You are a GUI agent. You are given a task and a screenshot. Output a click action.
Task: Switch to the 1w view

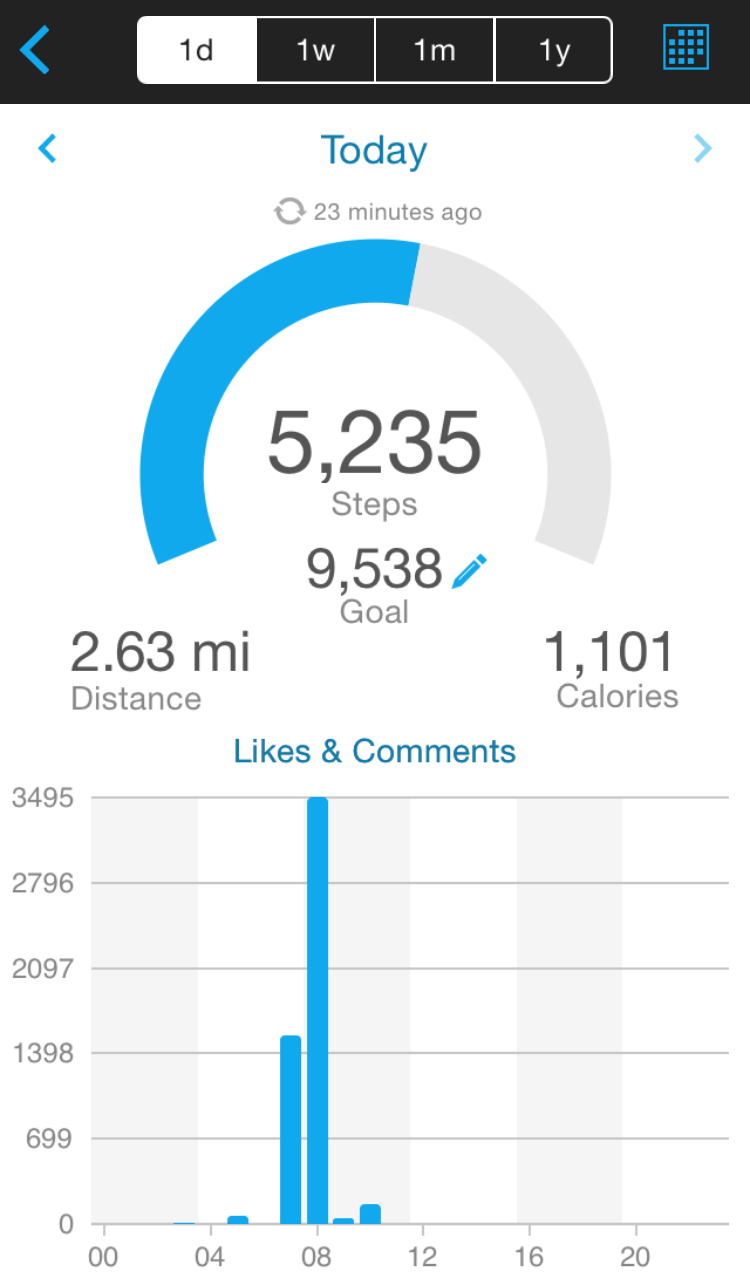pyautogui.click(x=316, y=50)
